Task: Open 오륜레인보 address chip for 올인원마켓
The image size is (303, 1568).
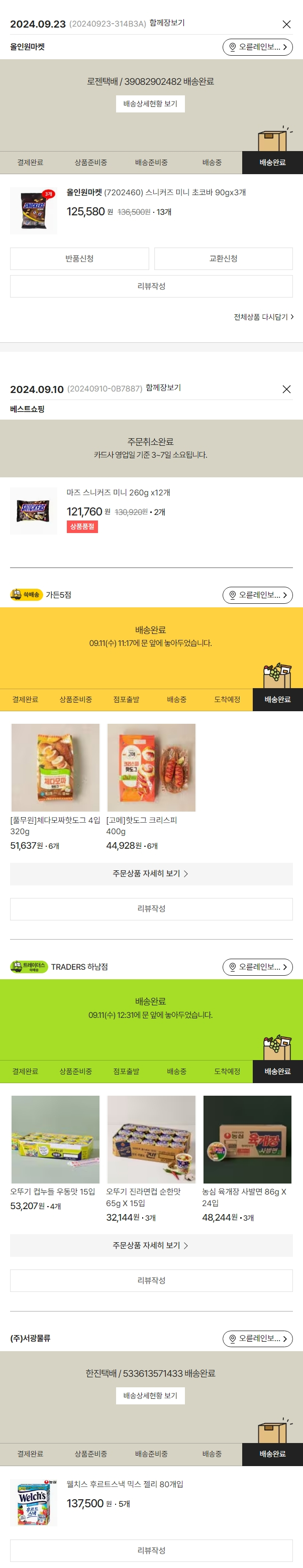Action: click(257, 47)
